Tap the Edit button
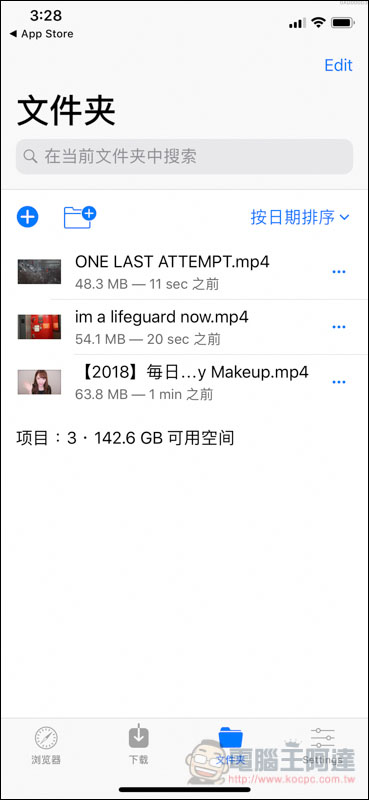 (338, 65)
